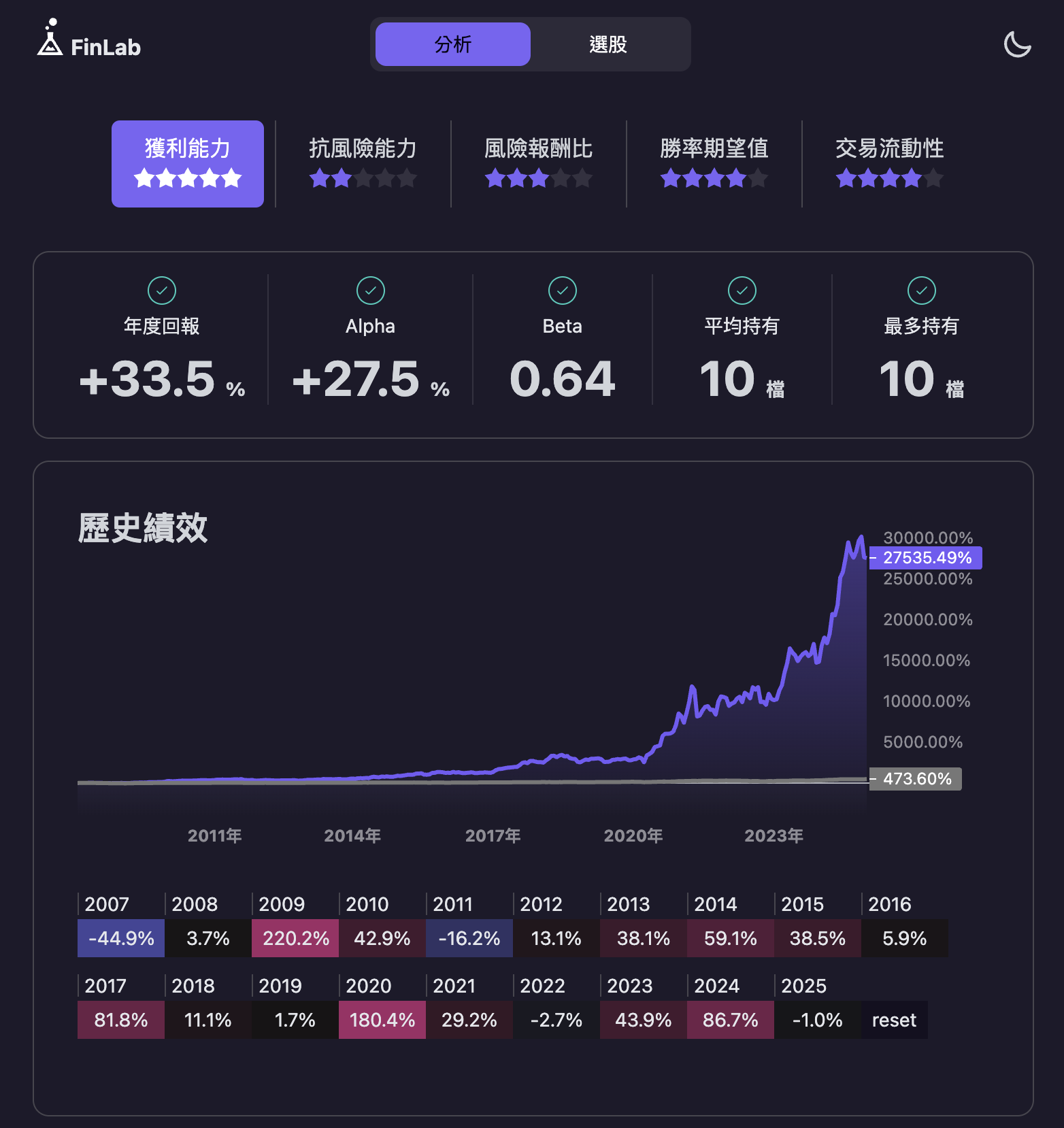Click the checkmark icon above 最多持有
1064x1128 pixels.
coord(922,290)
